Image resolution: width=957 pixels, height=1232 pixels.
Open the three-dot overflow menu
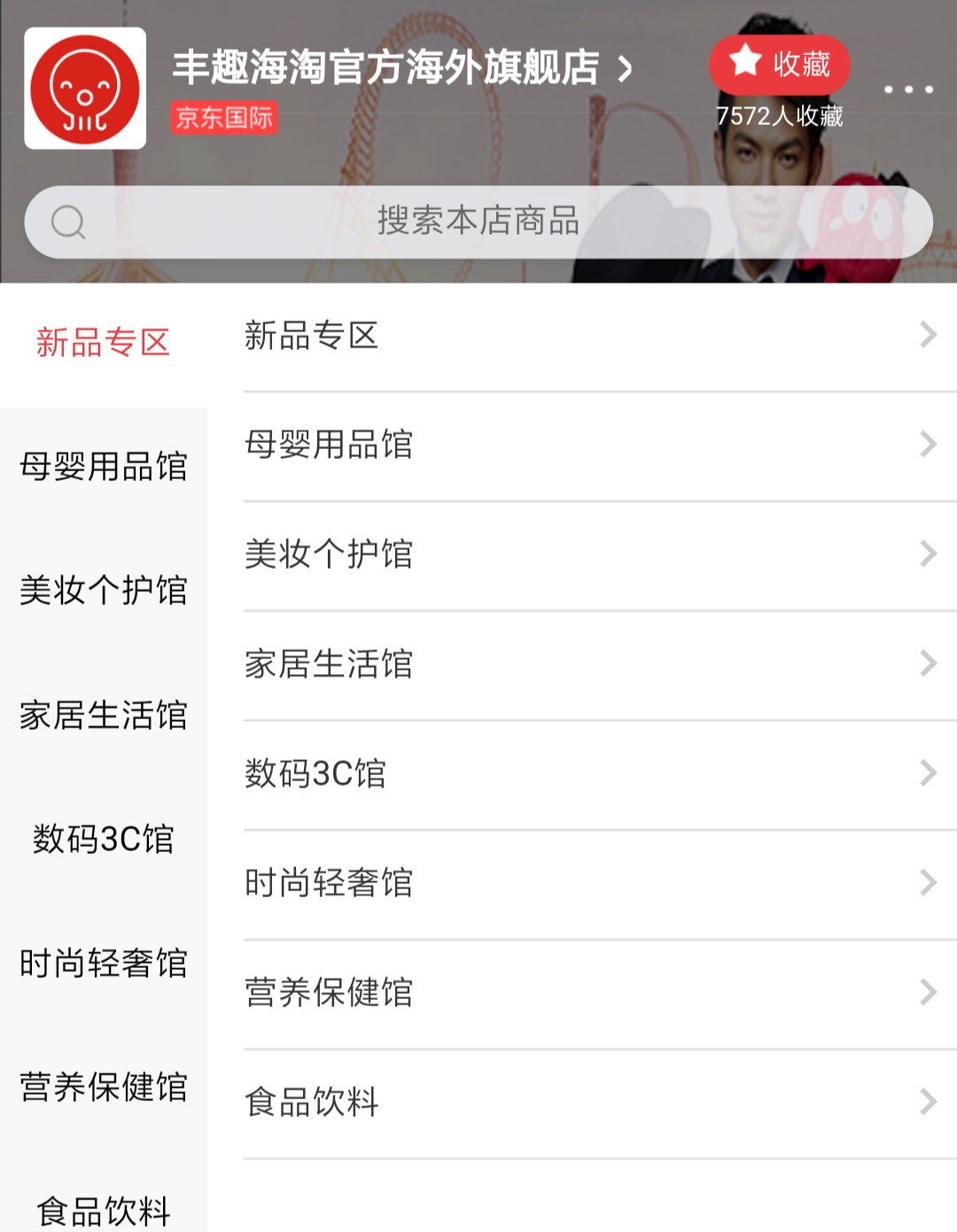tap(908, 89)
